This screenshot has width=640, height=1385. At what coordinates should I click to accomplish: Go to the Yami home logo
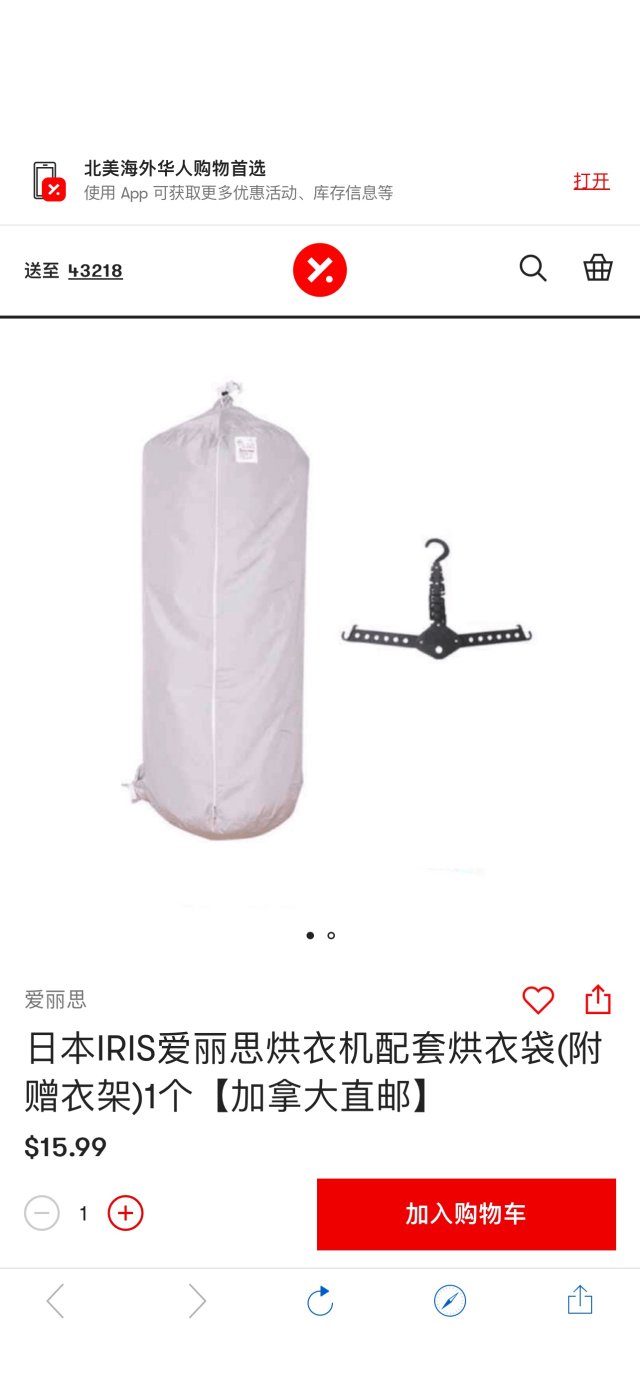(320, 270)
